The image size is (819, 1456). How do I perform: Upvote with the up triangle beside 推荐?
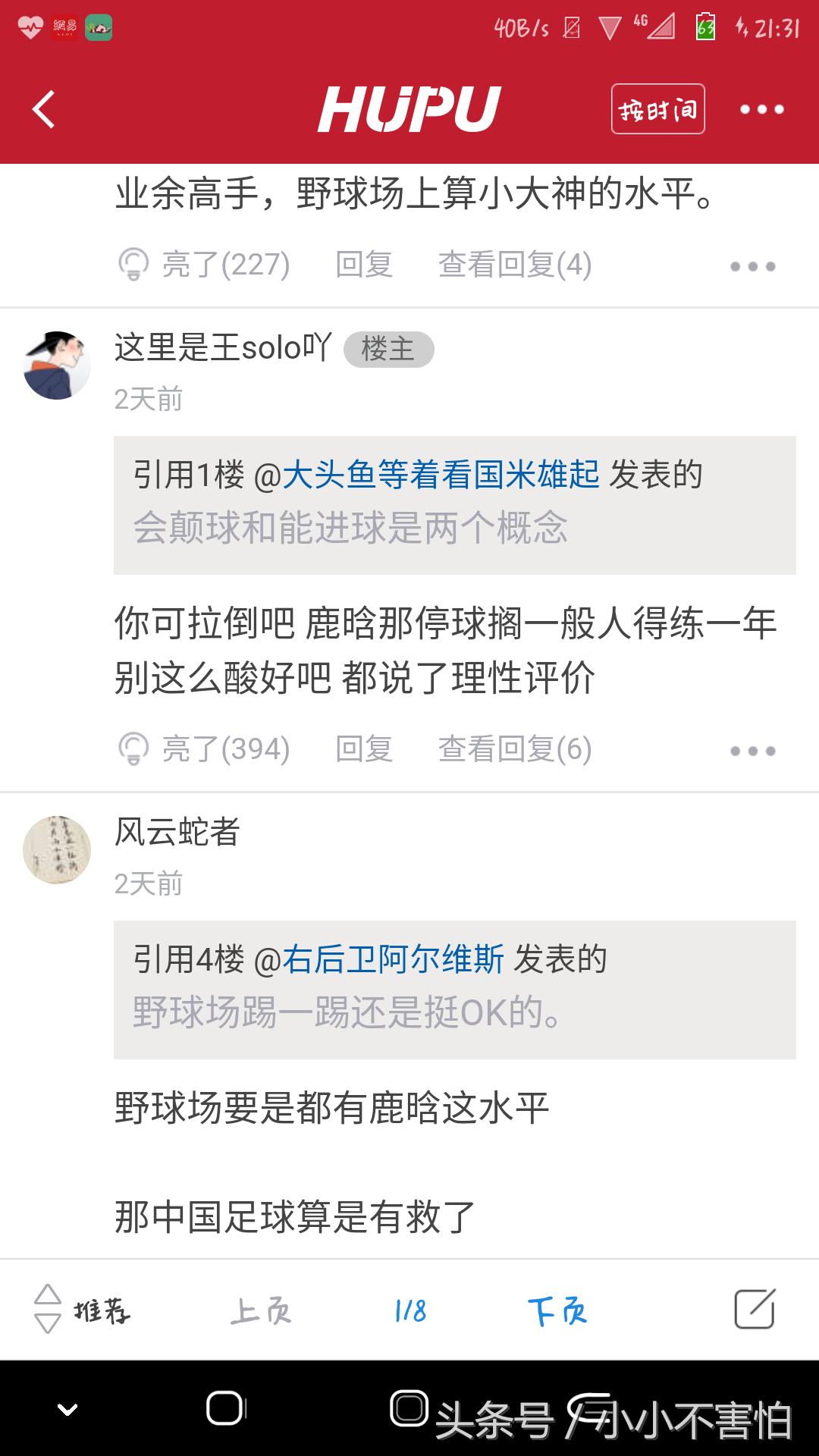click(47, 1293)
